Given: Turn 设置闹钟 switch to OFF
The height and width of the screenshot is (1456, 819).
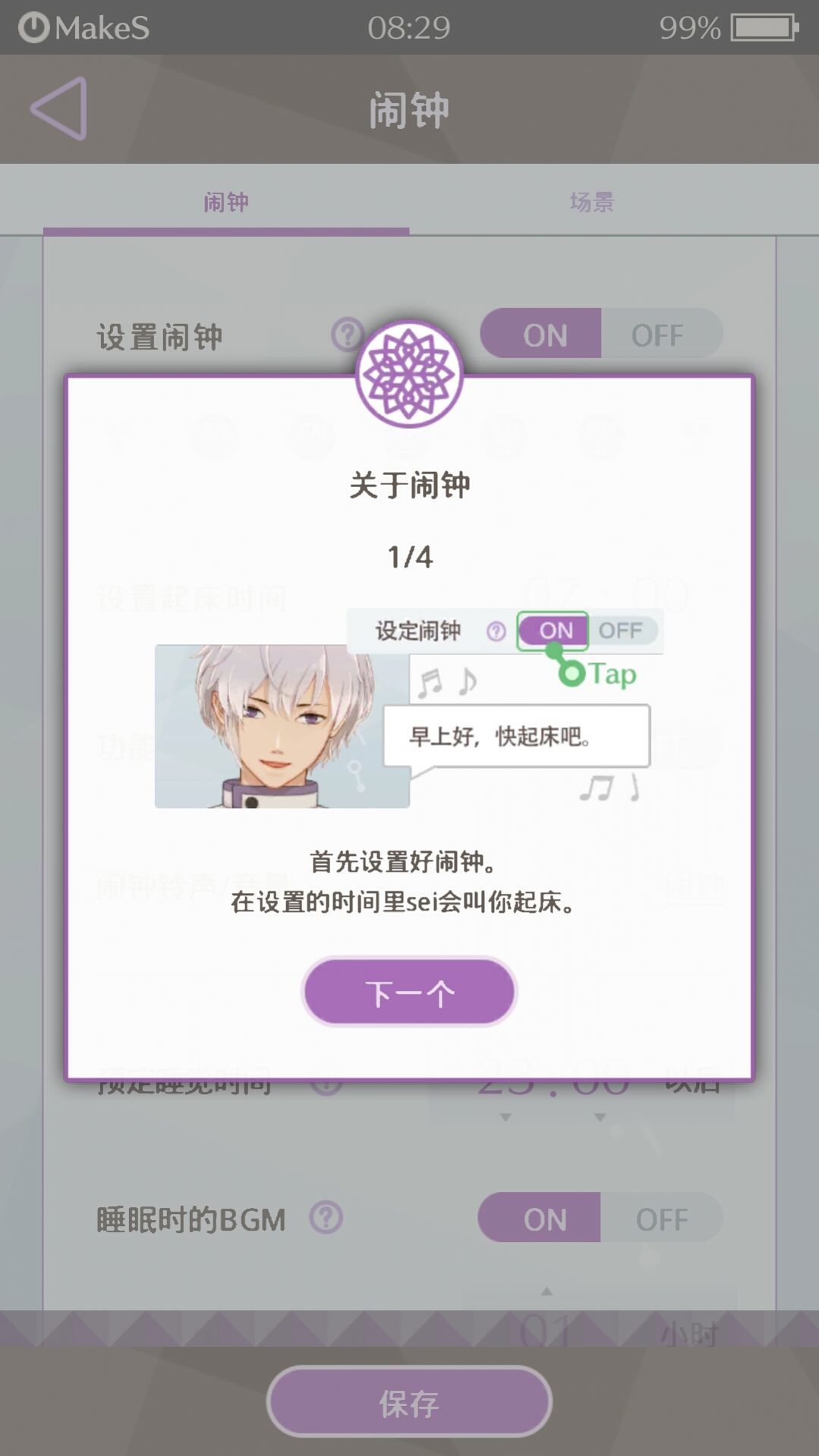Looking at the screenshot, I should [x=659, y=334].
